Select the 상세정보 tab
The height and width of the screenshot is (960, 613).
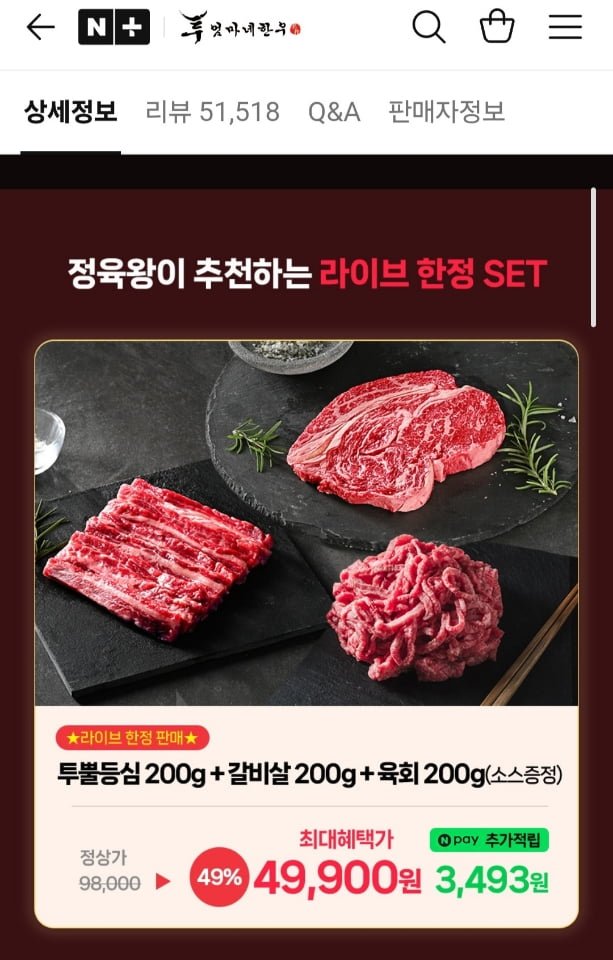(70, 112)
